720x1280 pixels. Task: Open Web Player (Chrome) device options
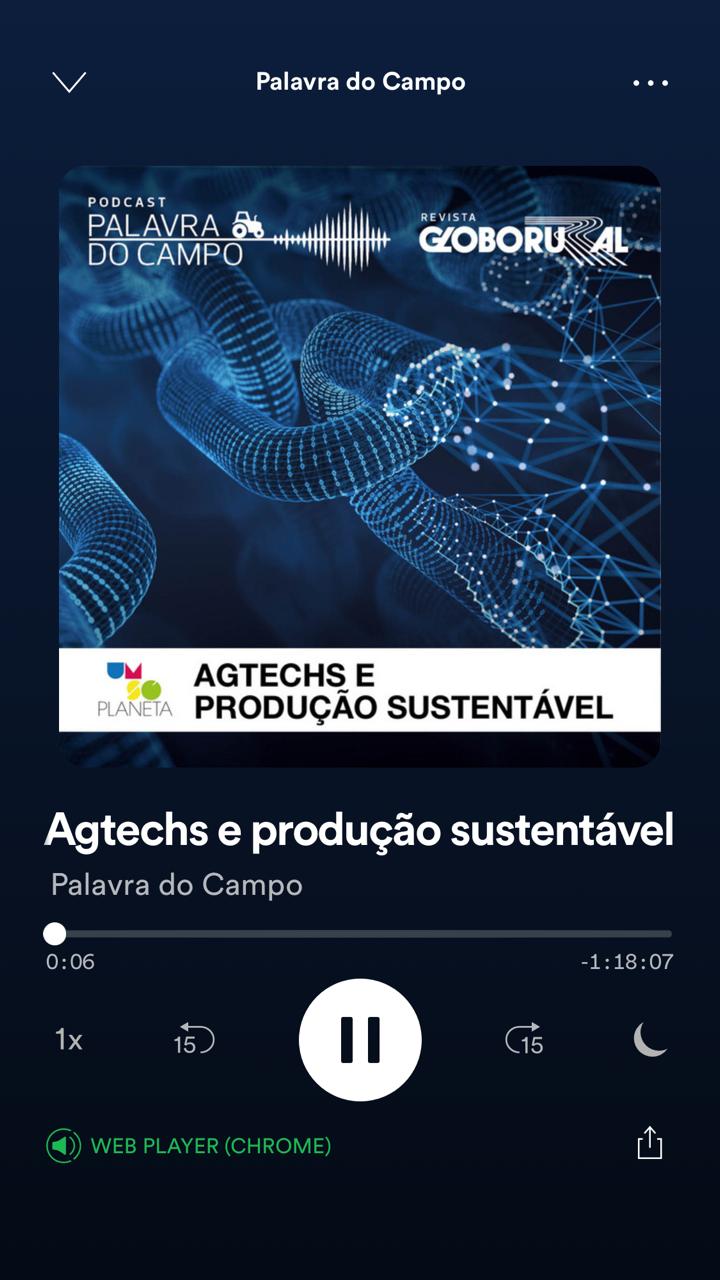189,1146
